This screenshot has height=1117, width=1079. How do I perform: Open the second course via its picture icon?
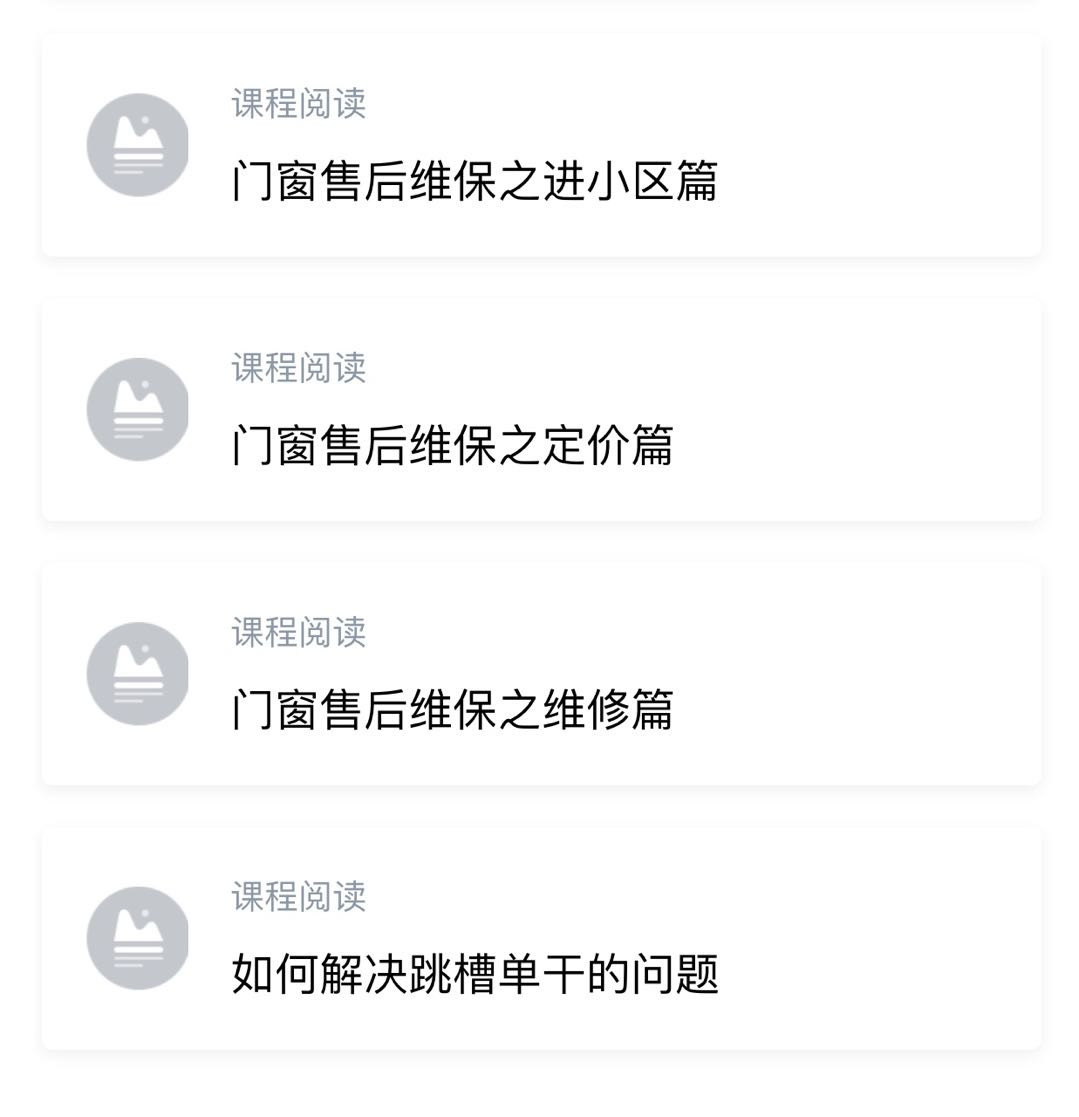[x=138, y=408]
